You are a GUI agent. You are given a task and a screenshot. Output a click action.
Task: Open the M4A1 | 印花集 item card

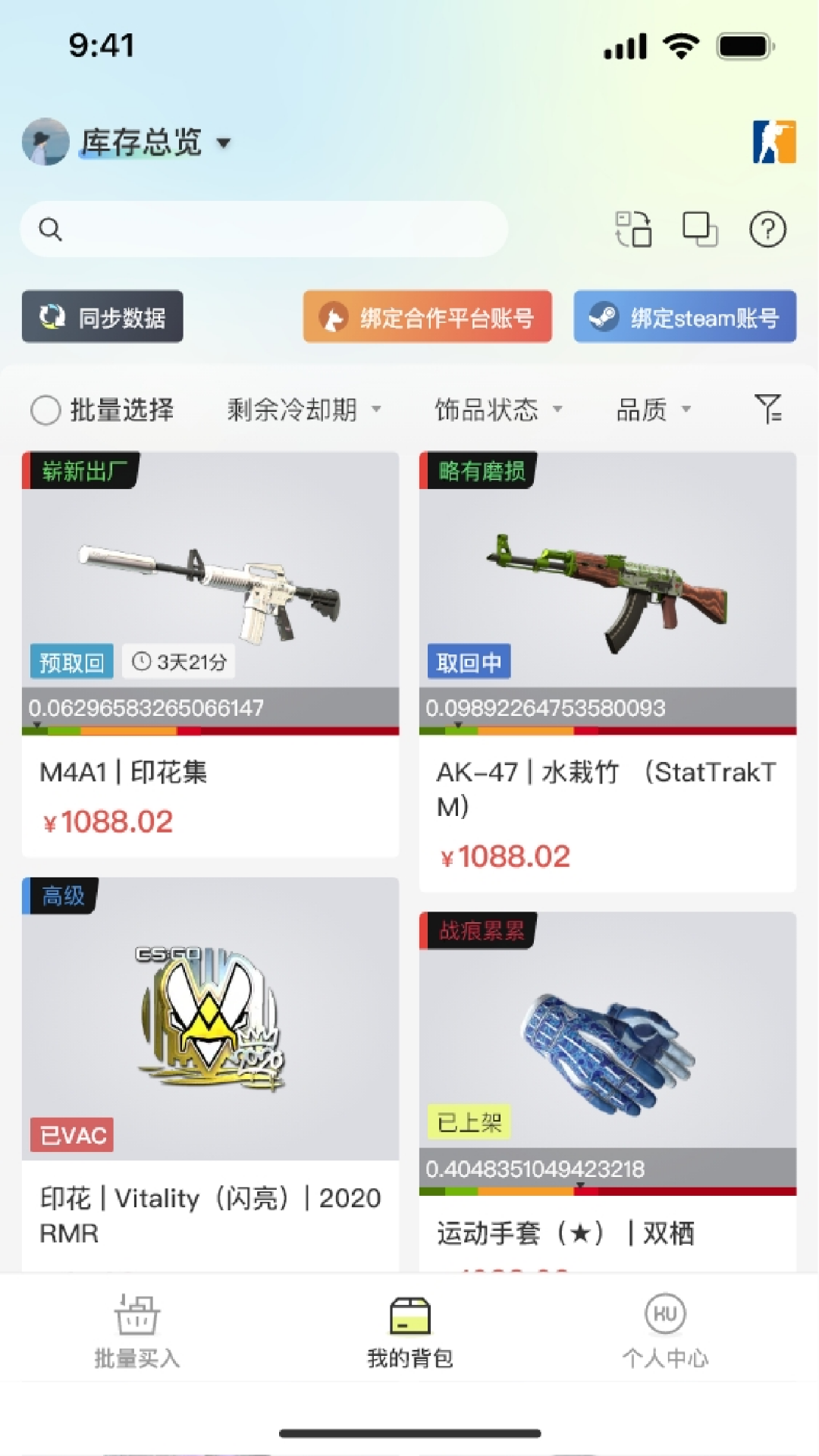(x=210, y=652)
